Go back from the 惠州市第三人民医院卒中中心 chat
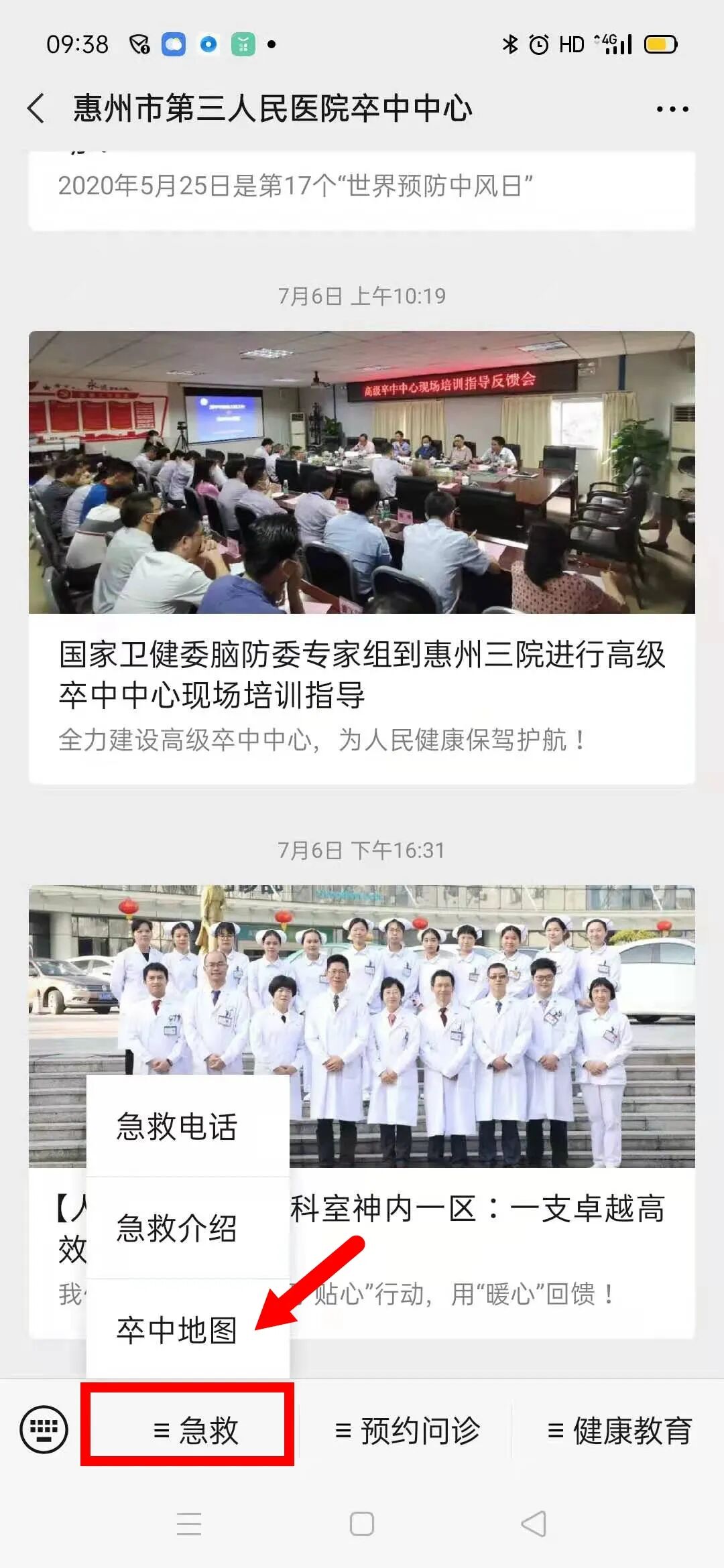The width and height of the screenshot is (724, 1568). click(36, 109)
